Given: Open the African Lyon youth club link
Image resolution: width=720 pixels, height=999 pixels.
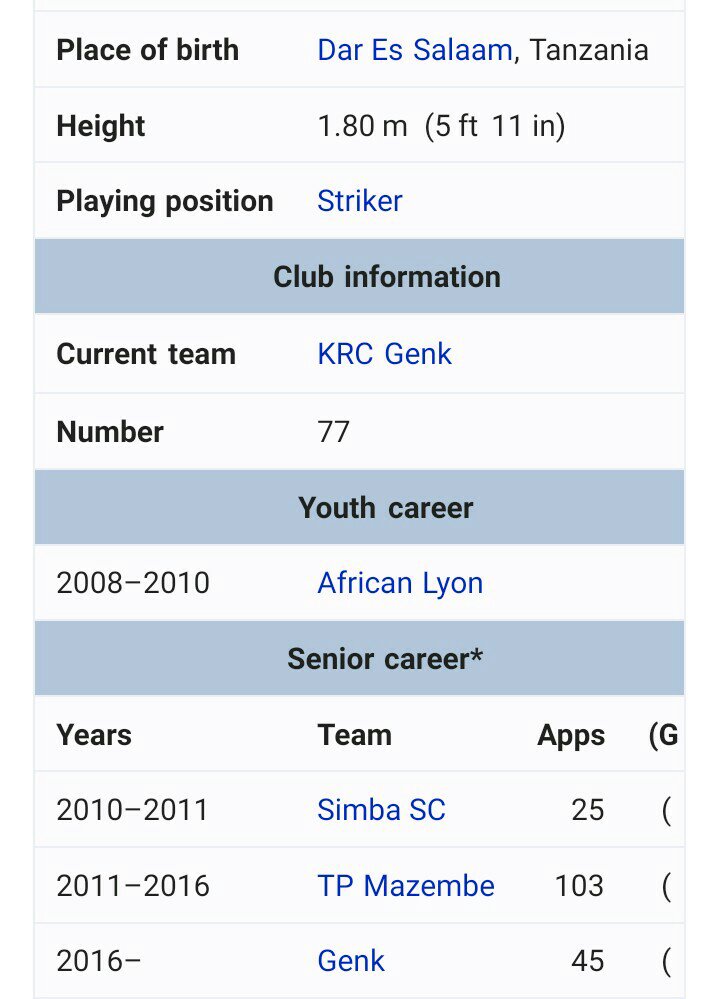Looking at the screenshot, I should point(399,583).
